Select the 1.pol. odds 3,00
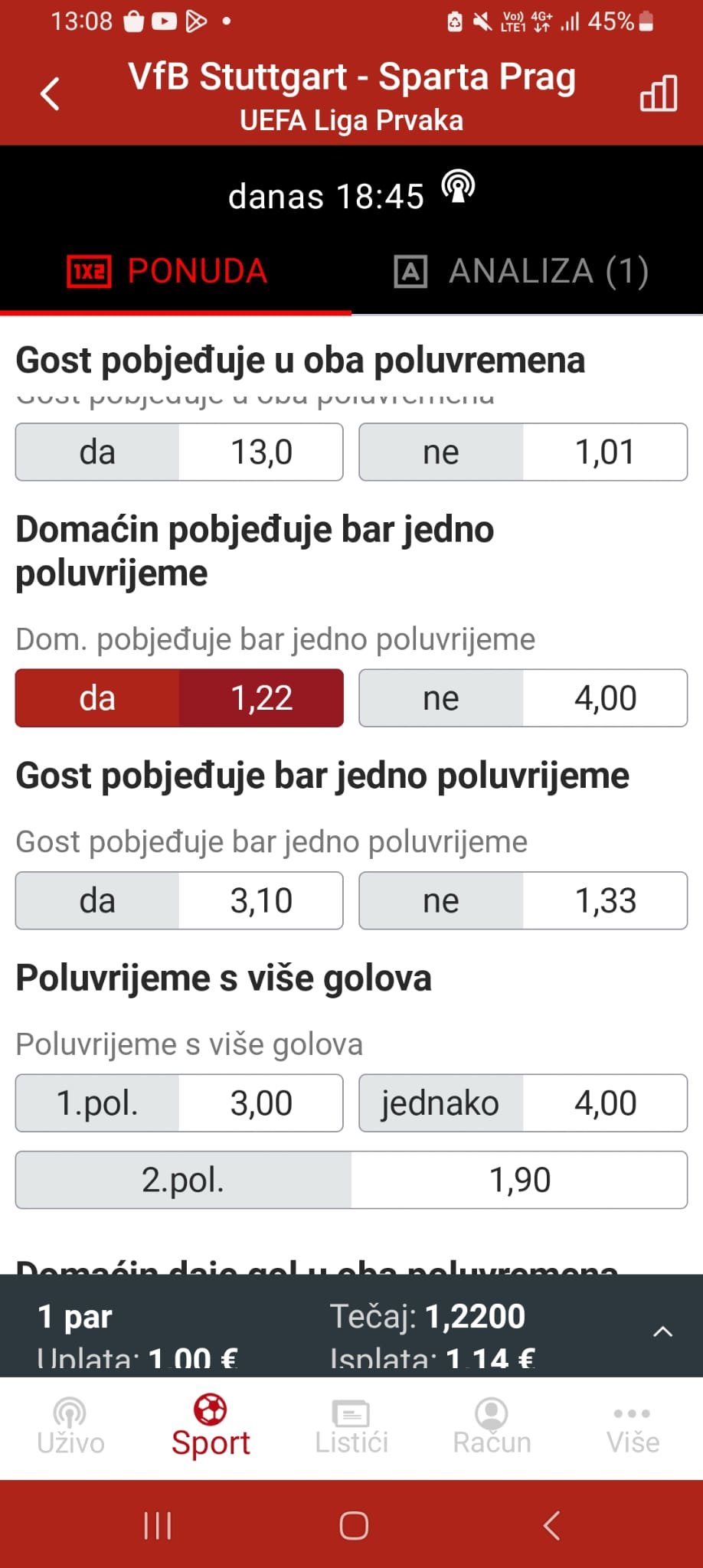Viewport: 703px width, 1568px height. tap(179, 1103)
